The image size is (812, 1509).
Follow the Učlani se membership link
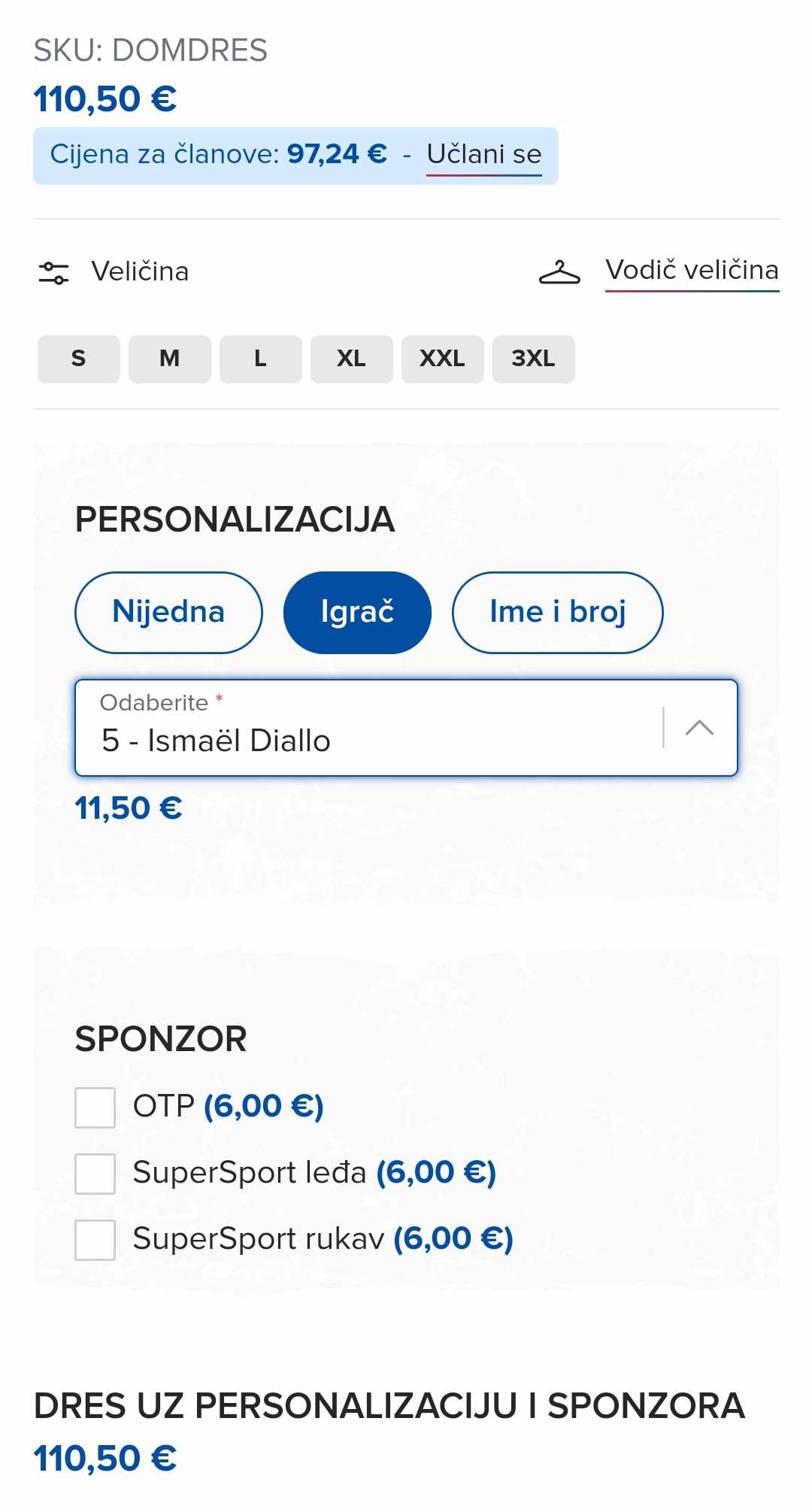click(484, 155)
